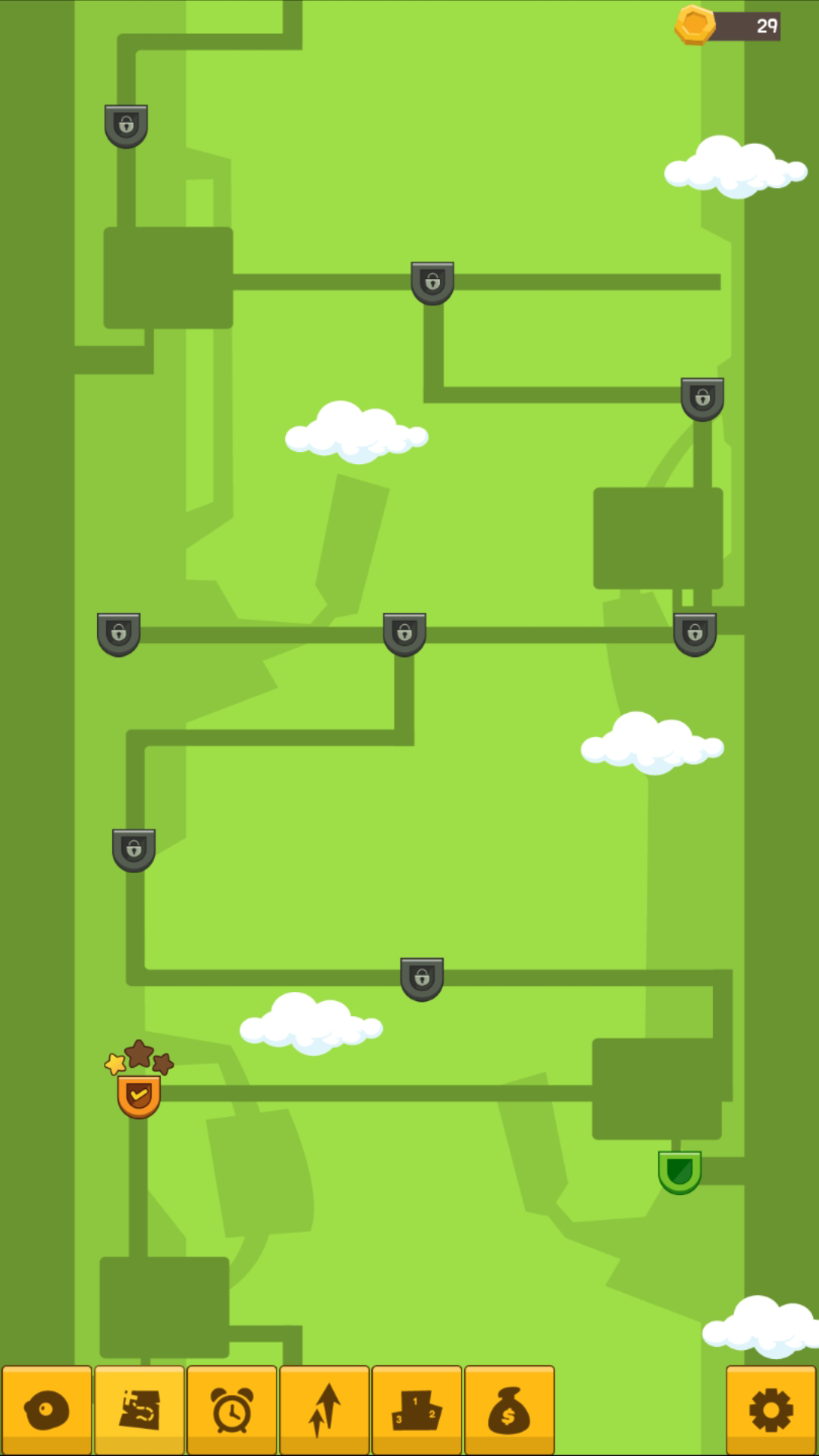Start the green shield level

[679, 1172]
